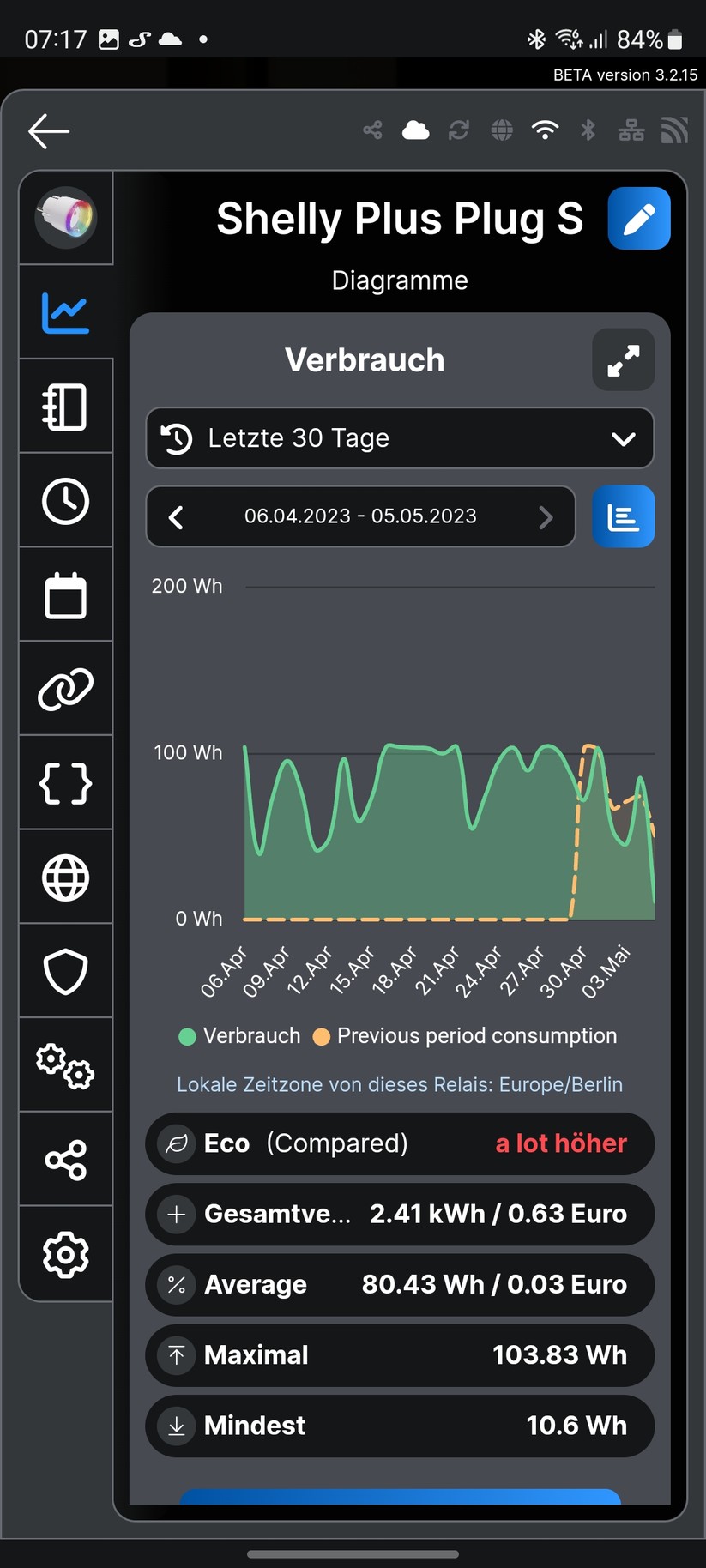
Task: Open the journal/logs icon in sidebar
Action: pos(66,406)
